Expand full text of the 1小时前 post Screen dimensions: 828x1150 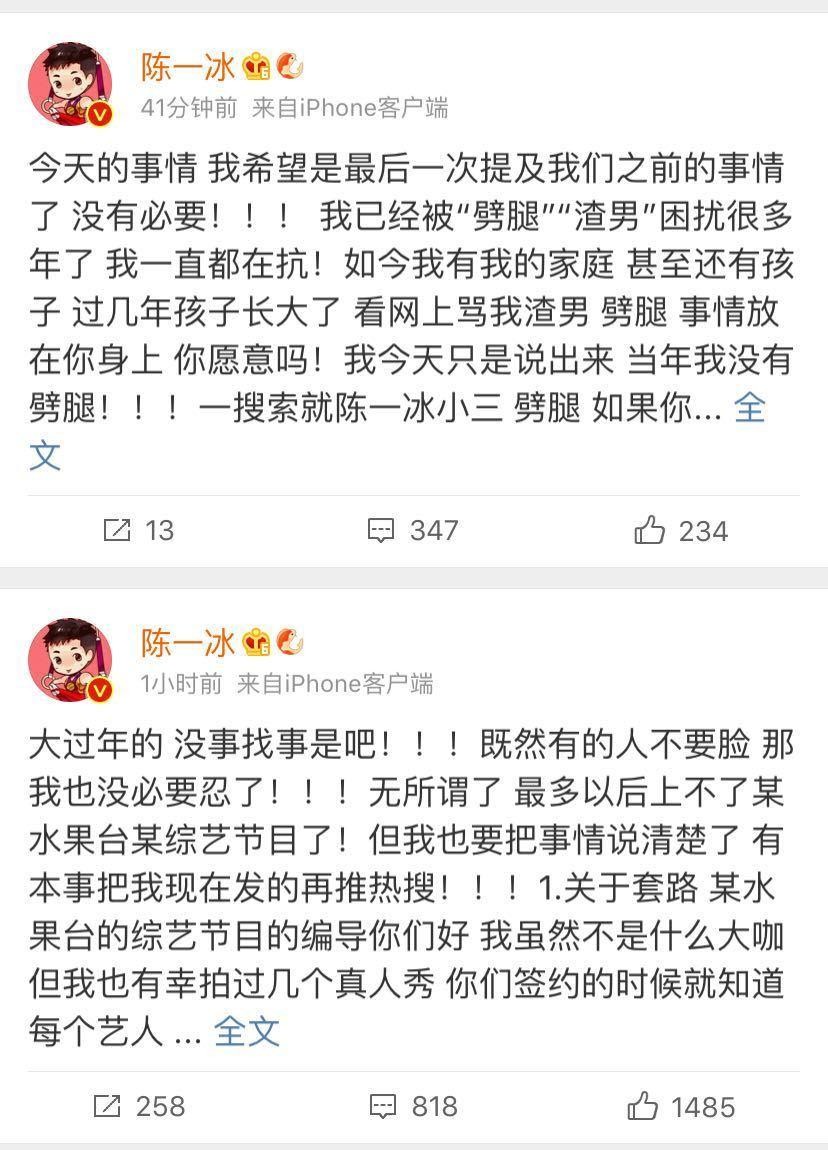click(248, 1030)
